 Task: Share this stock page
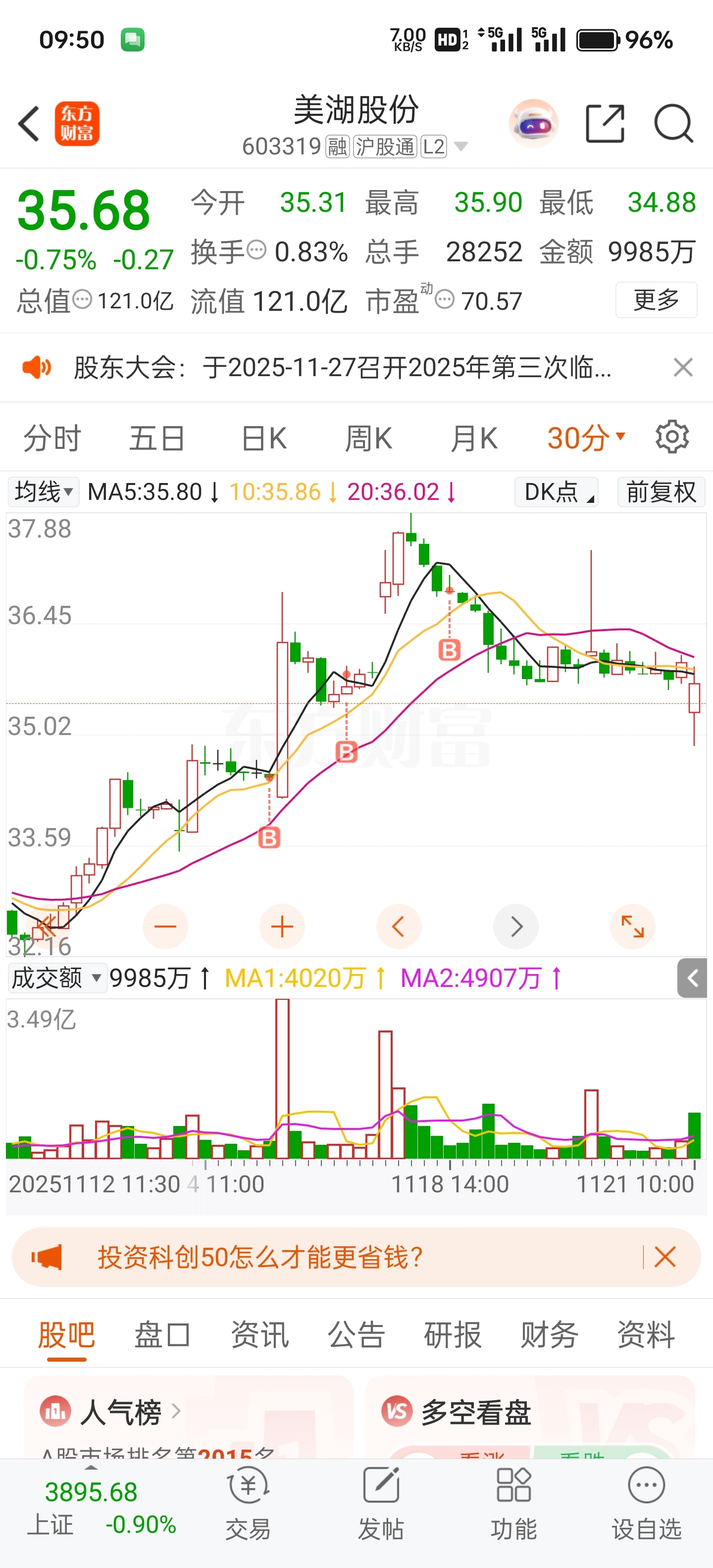coord(605,124)
